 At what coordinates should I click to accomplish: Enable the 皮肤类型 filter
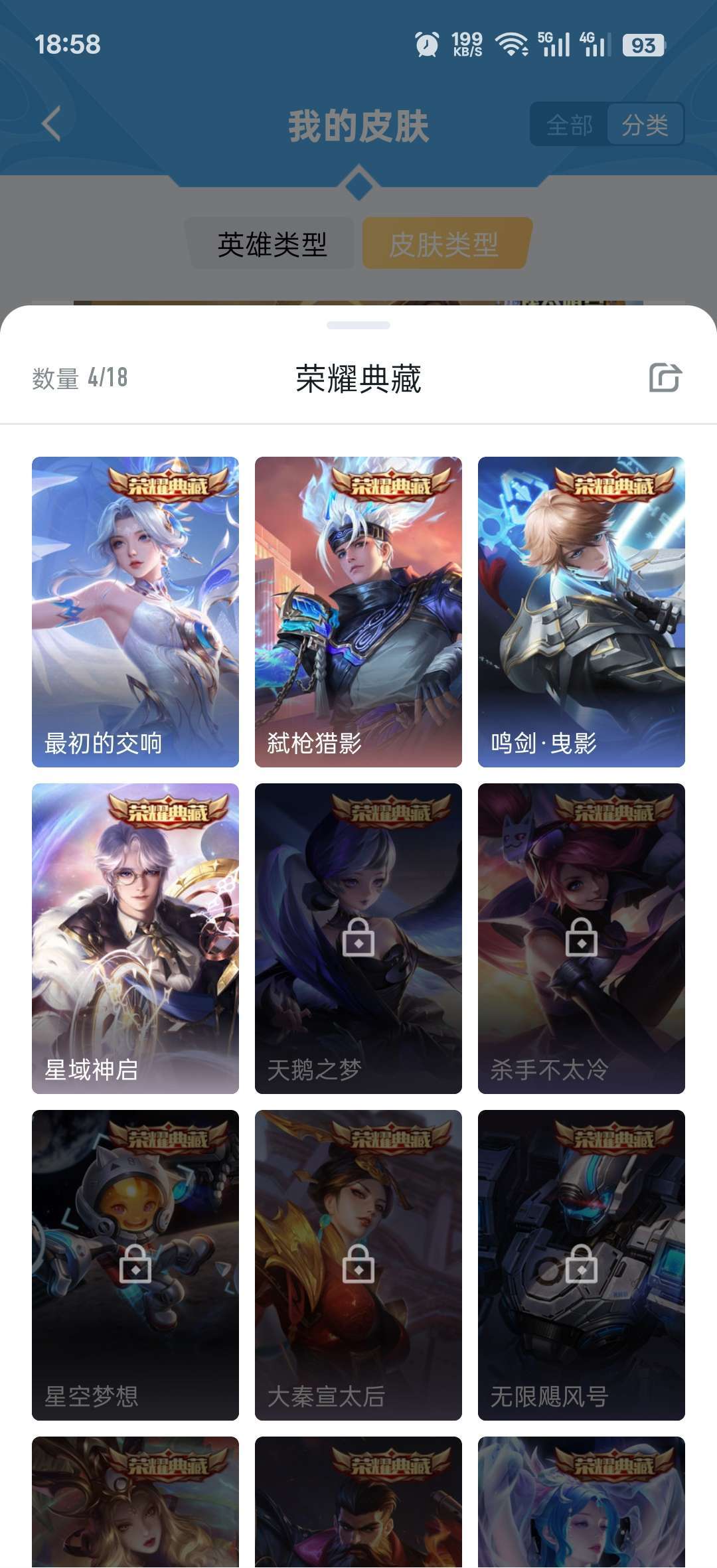445,244
